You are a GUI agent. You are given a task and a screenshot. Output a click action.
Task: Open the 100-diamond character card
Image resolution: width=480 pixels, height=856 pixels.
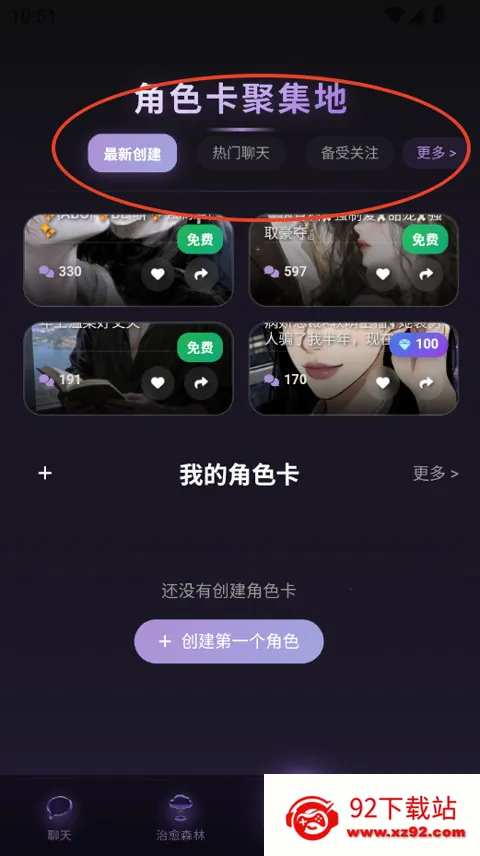[353, 368]
